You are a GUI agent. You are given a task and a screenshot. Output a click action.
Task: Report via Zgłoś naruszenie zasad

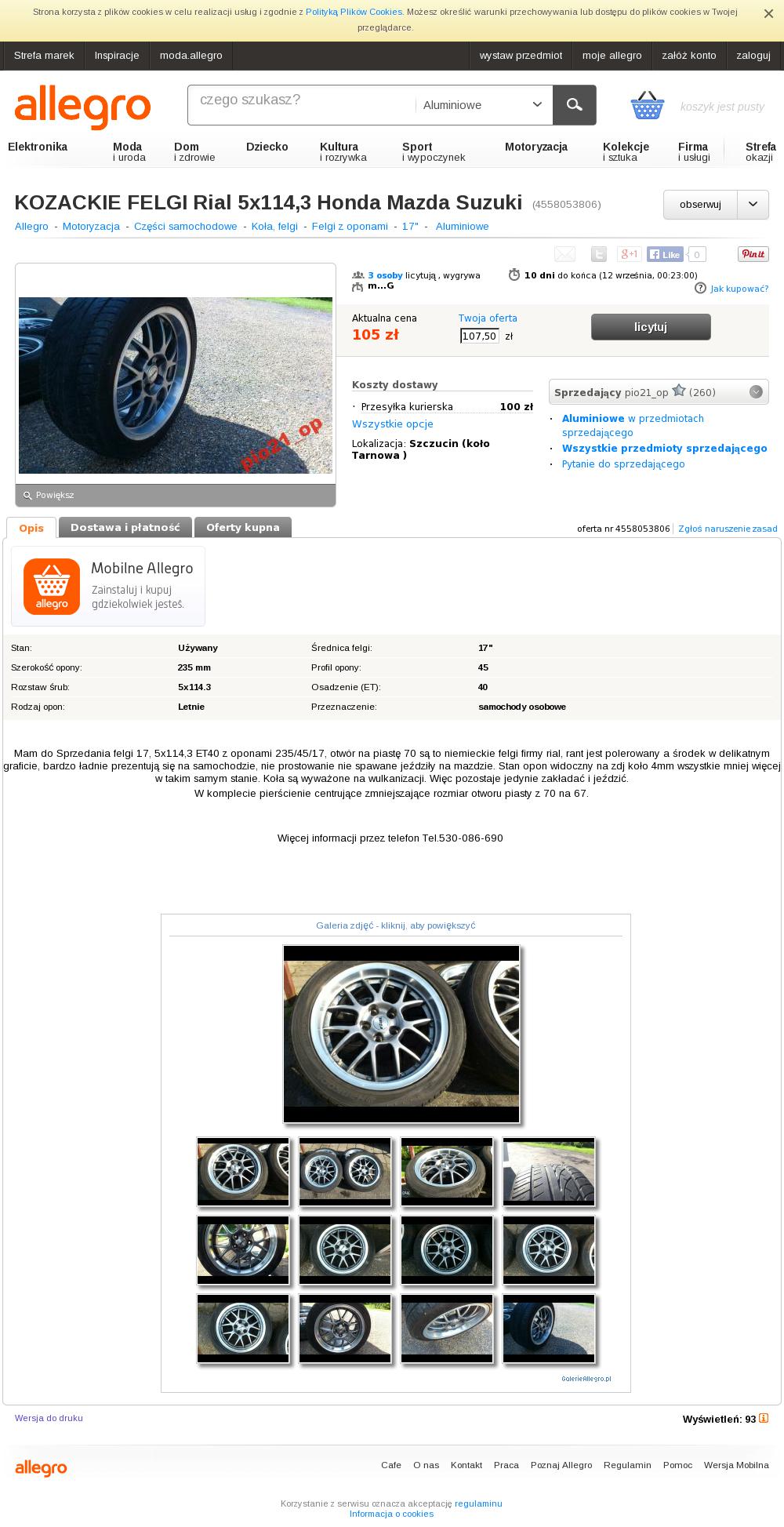pos(728,529)
